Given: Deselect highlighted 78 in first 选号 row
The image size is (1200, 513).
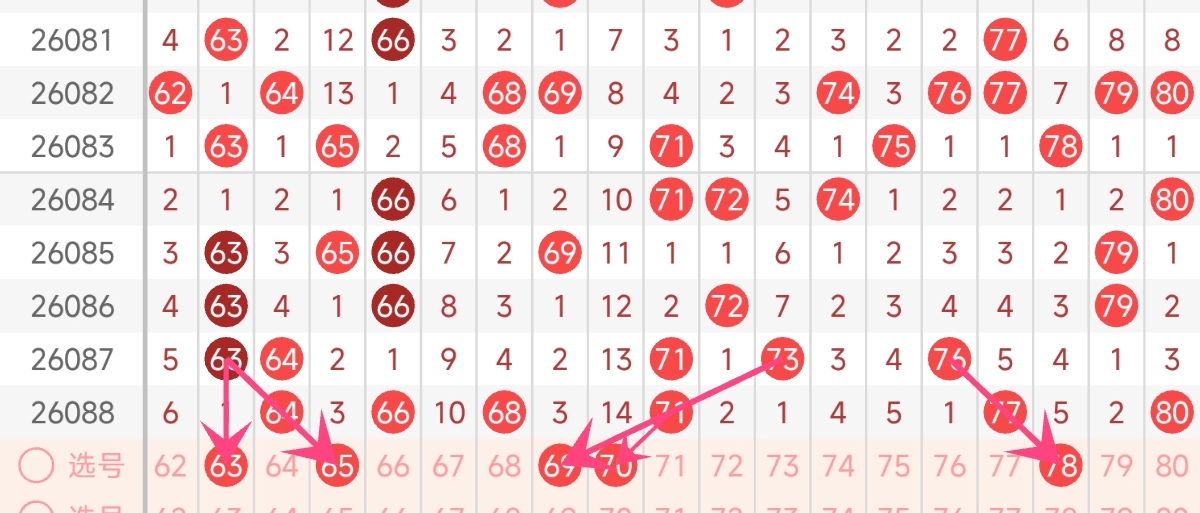Looking at the screenshot, I should click(x=1060, y=466).
